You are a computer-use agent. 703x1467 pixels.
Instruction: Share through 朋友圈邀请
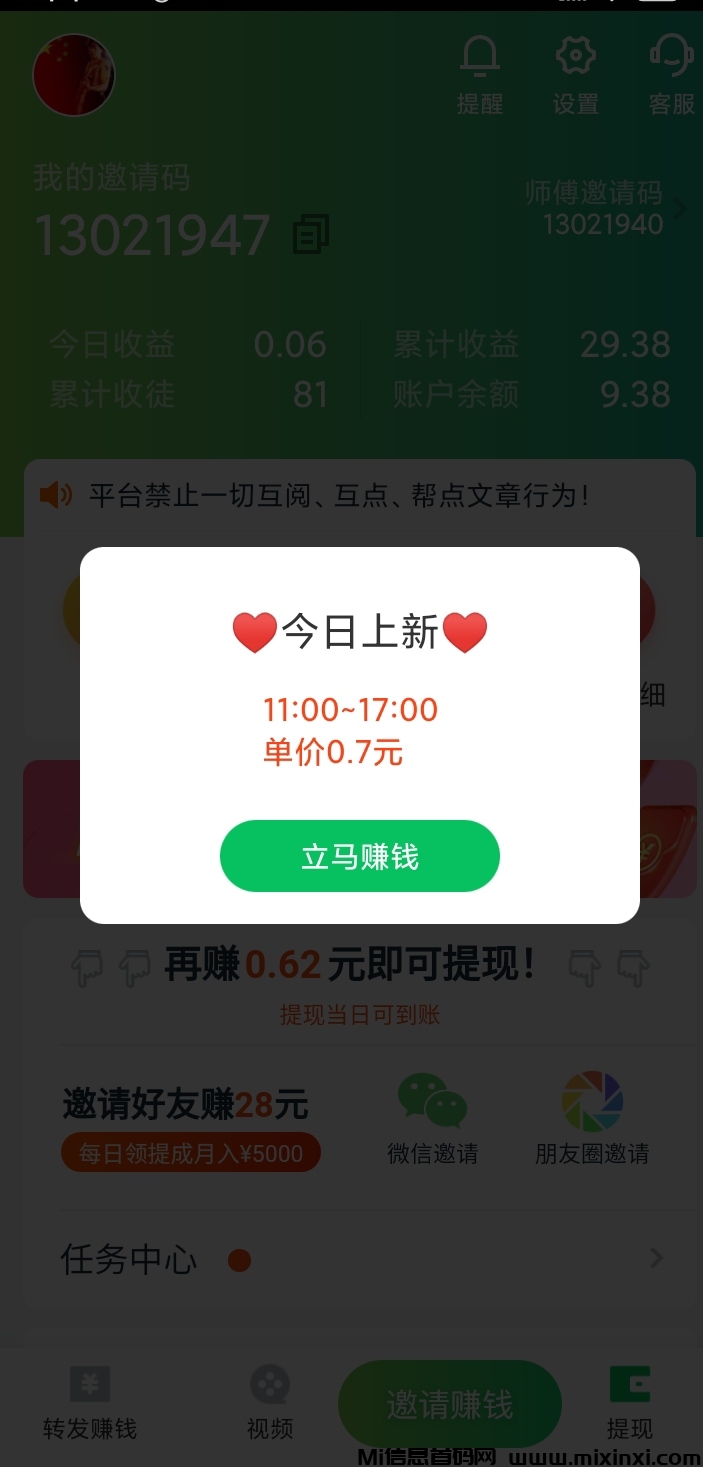(592, 1118)
